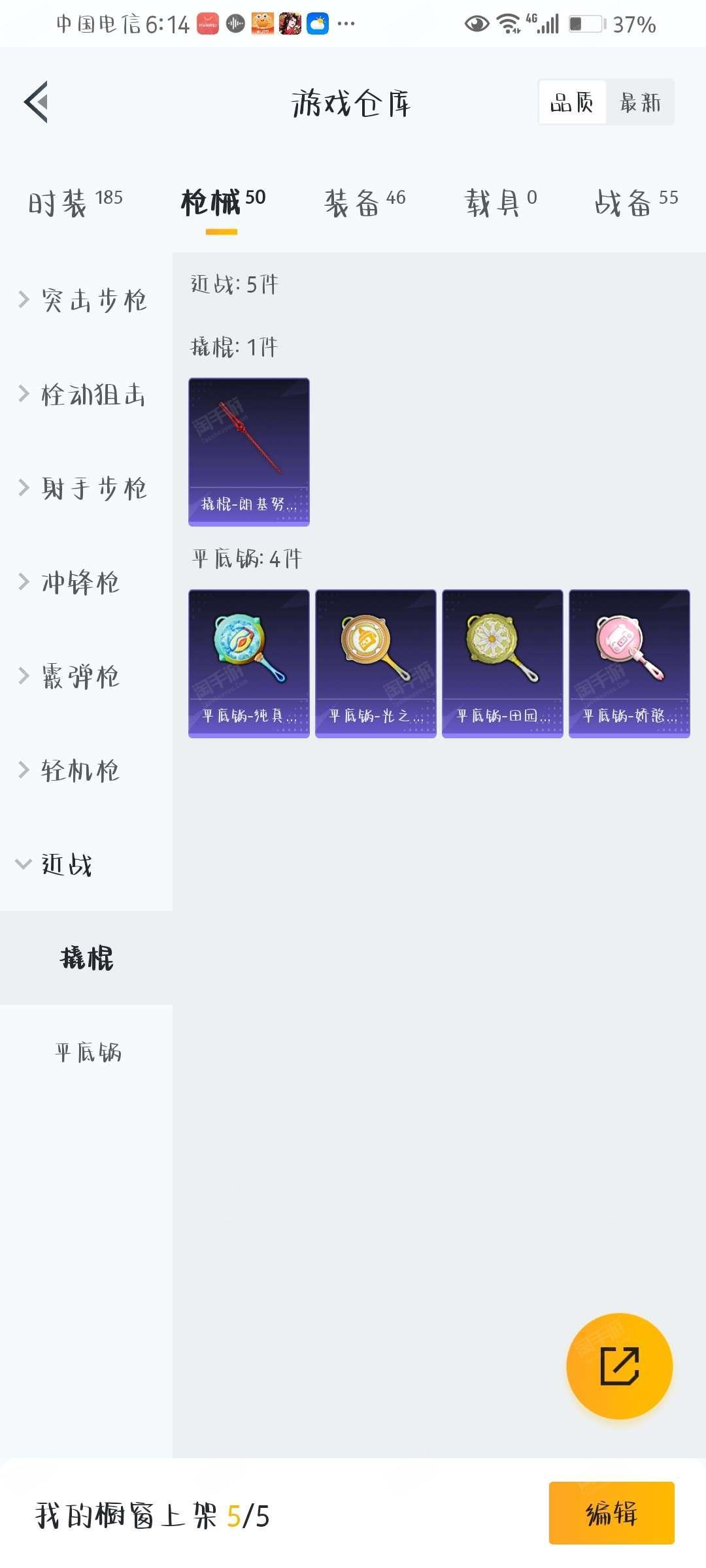Switch to the 时装 tab
Image resolution: width=706 pixels, height=1568 pixels.
coord(75,203)
